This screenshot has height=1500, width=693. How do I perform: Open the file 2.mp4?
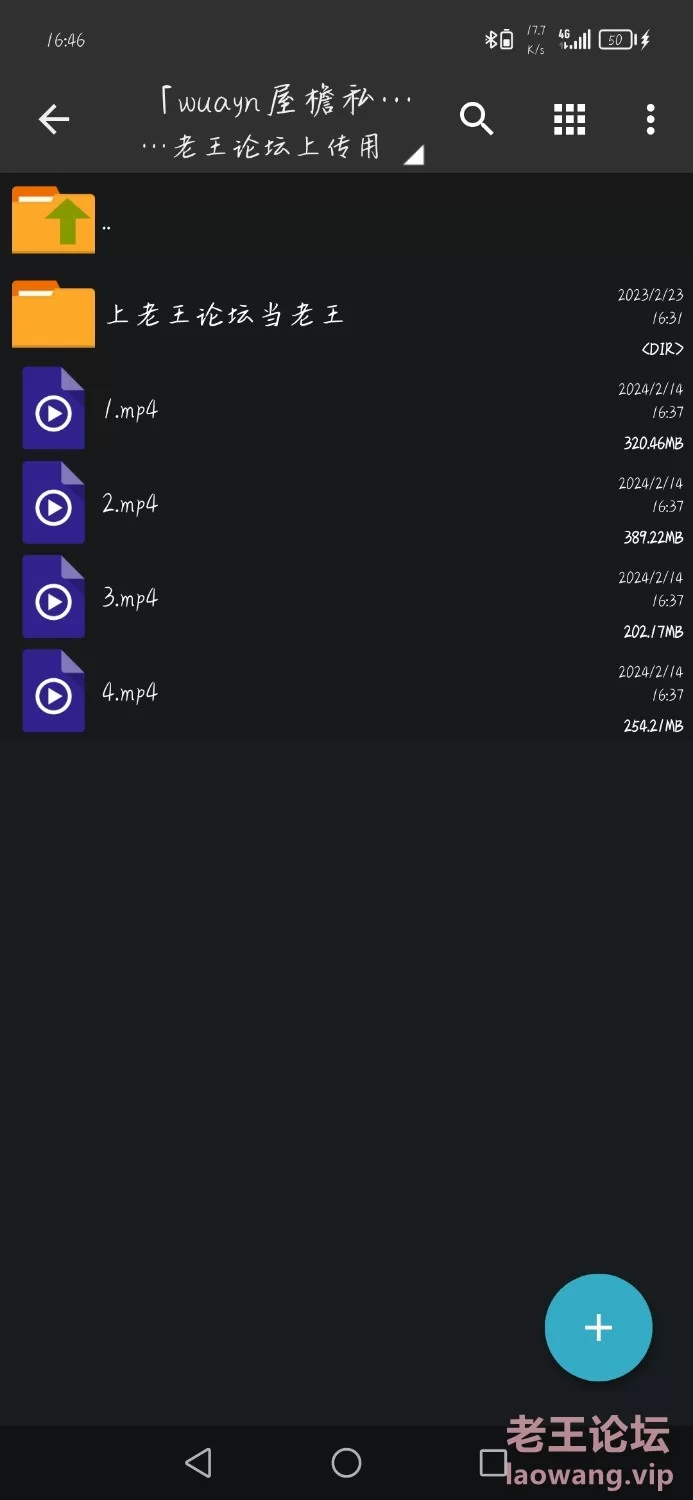tap(346, 503)
